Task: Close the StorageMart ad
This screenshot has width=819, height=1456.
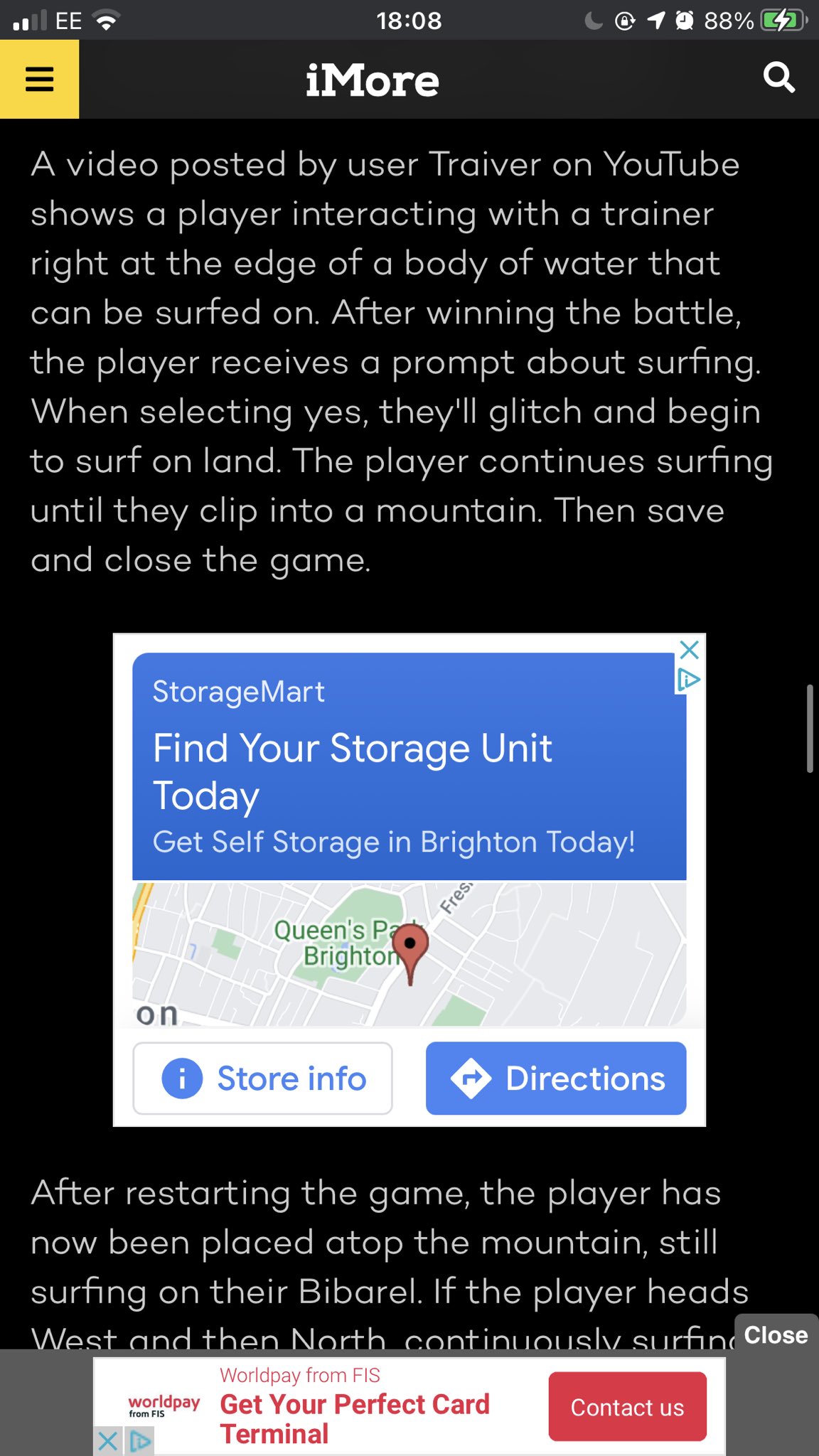Action: (x=689, y=650)
